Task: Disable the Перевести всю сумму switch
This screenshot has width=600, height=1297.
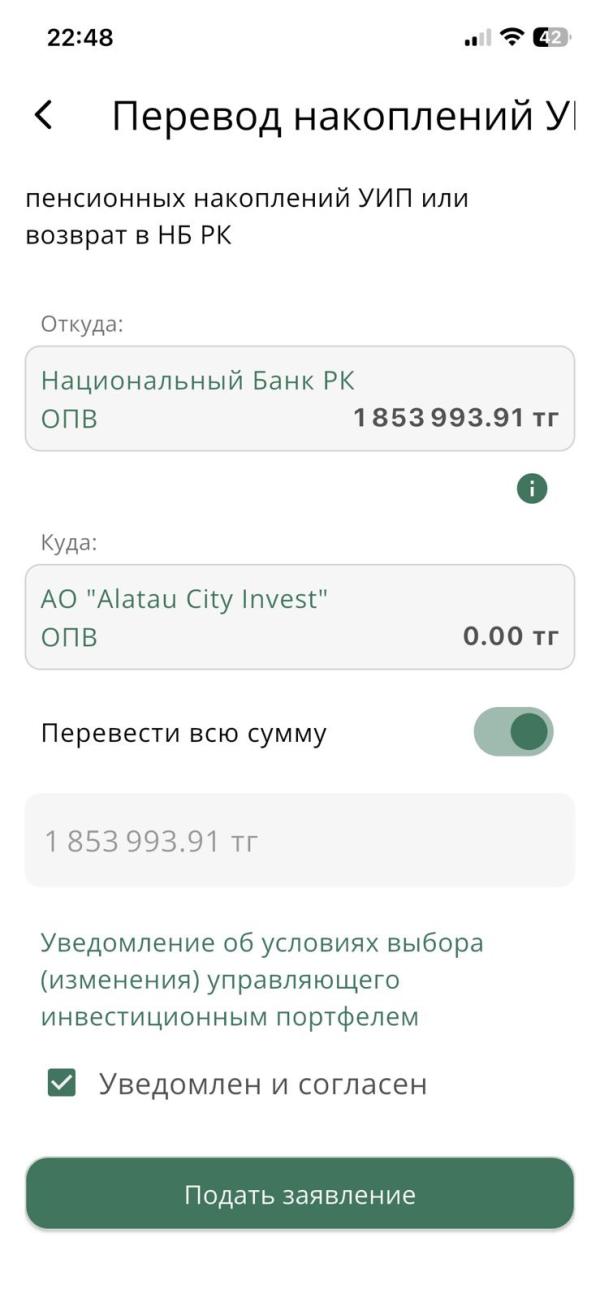Action: pos(513,733)
